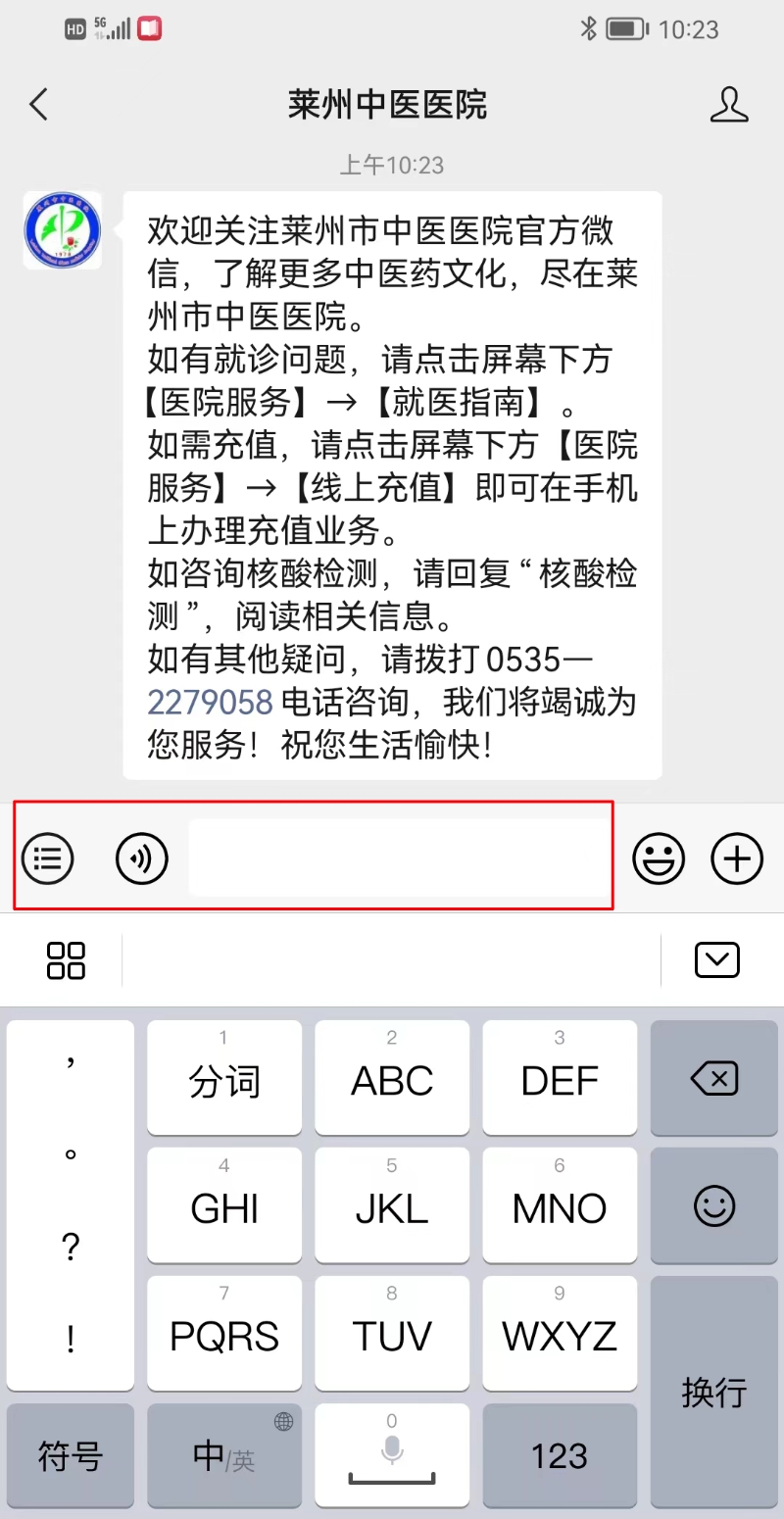Tap the 分词 key
784x1519 pixels.
(224, 1078)
